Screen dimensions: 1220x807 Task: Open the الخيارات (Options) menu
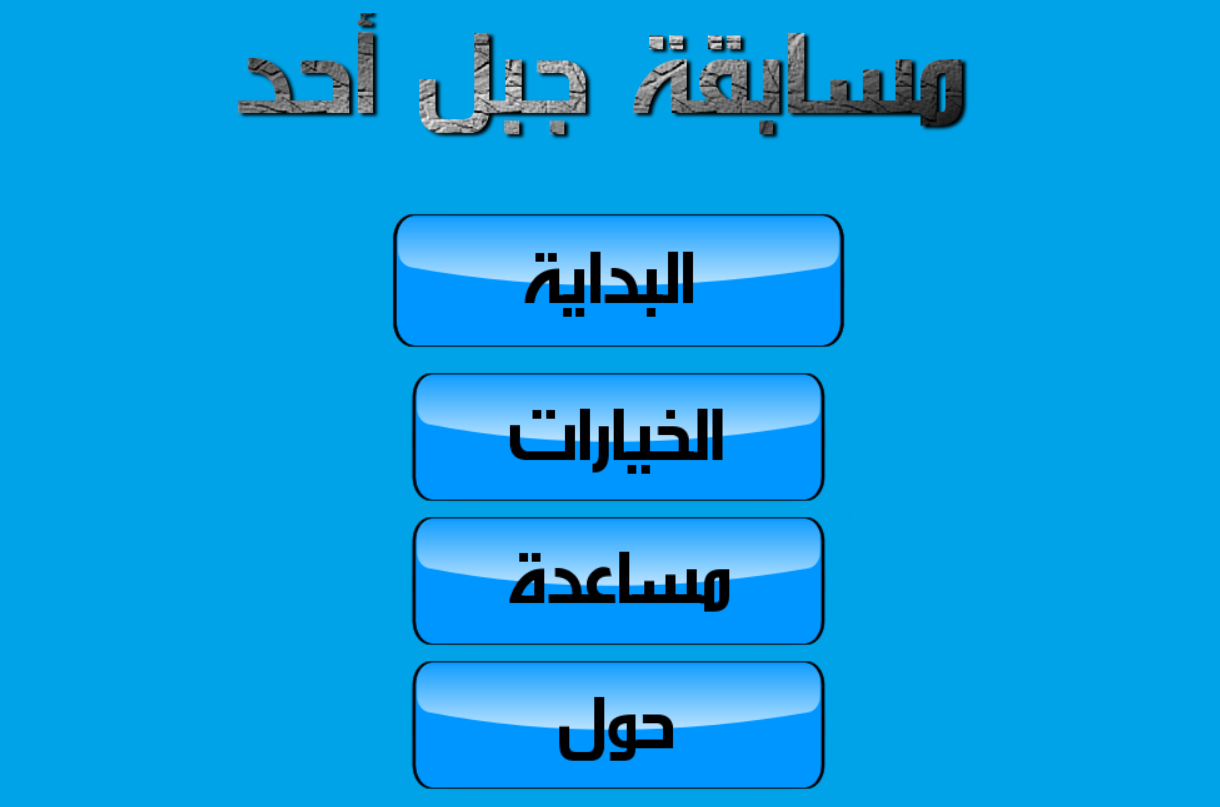618,437
